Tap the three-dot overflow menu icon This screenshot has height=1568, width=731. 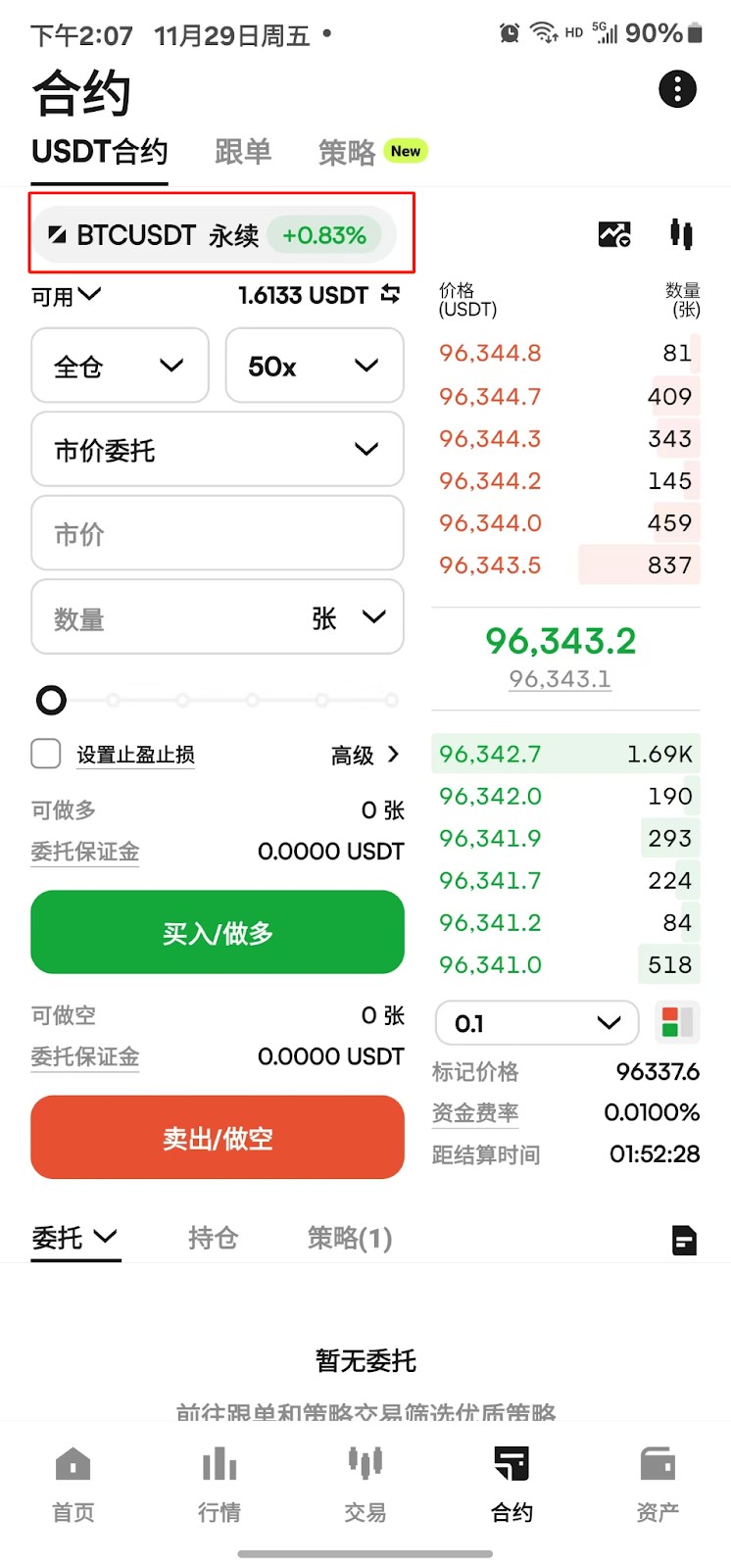click(x=677, y=89)
